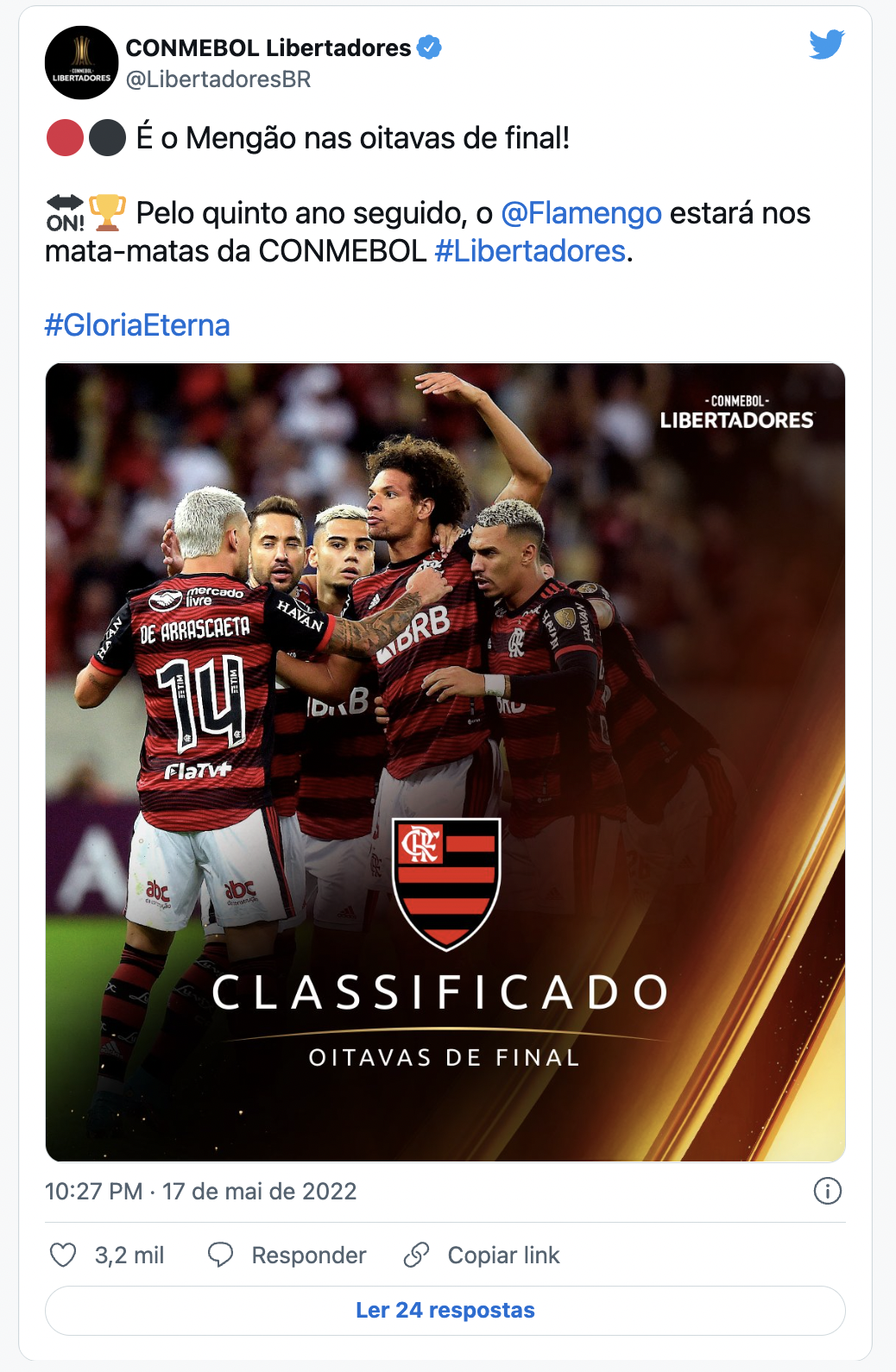Screen dimensions: 896x1372
Task: Open the CONMEBOL Libertadores account name
Action: click(268, 47)
